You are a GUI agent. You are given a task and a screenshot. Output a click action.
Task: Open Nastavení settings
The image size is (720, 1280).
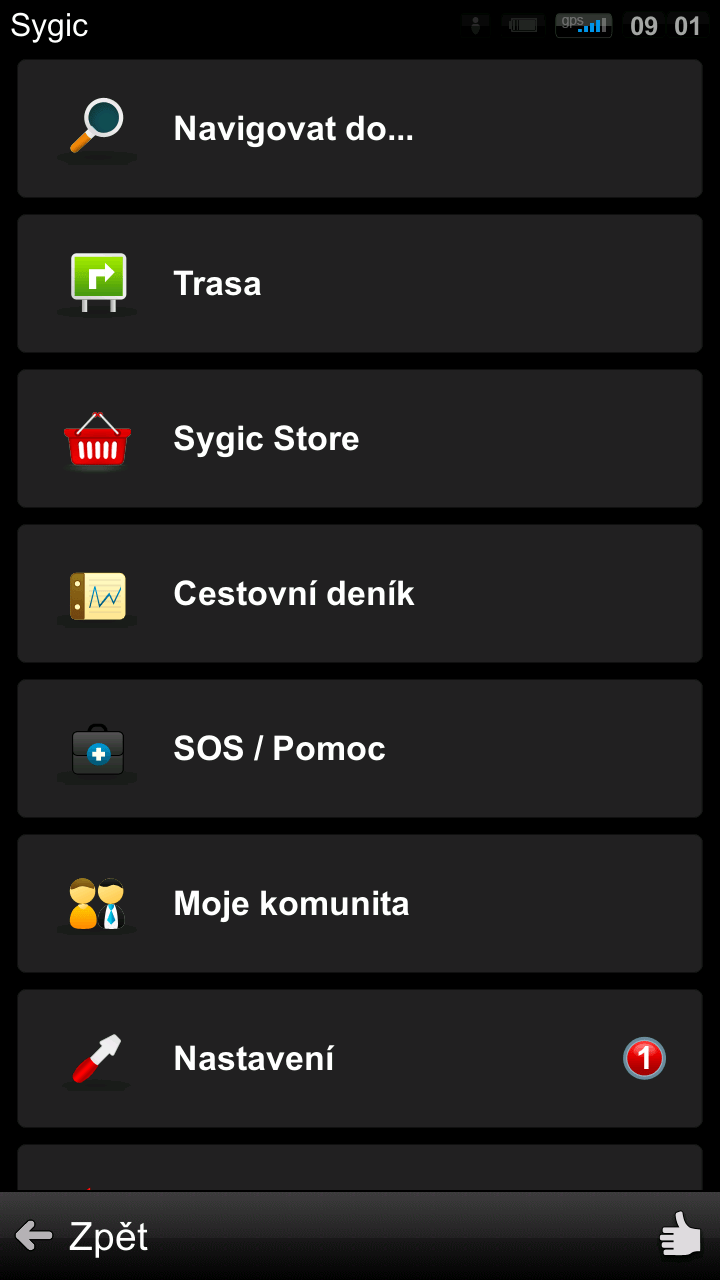point(360,1058)
